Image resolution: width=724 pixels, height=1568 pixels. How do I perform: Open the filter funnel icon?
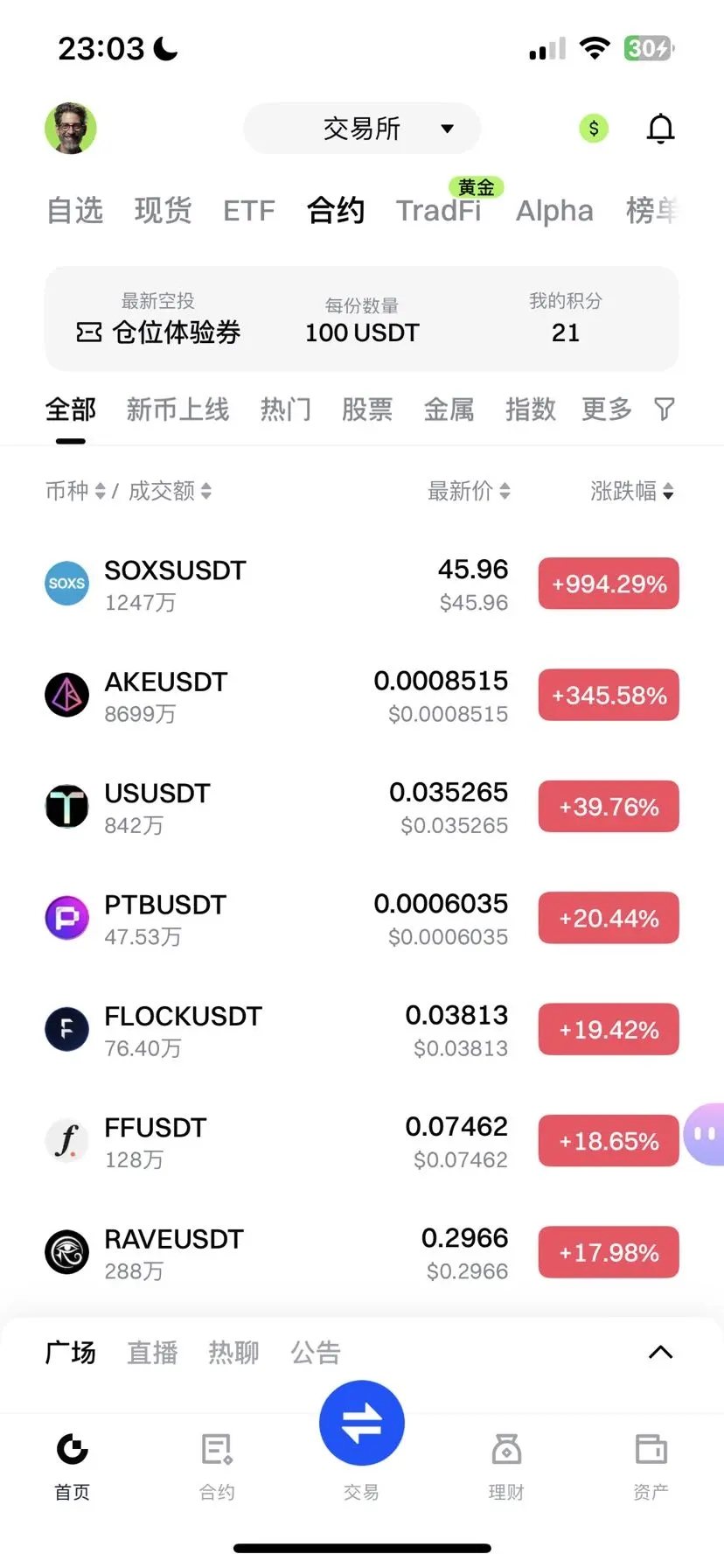click(x=665, y=409)
